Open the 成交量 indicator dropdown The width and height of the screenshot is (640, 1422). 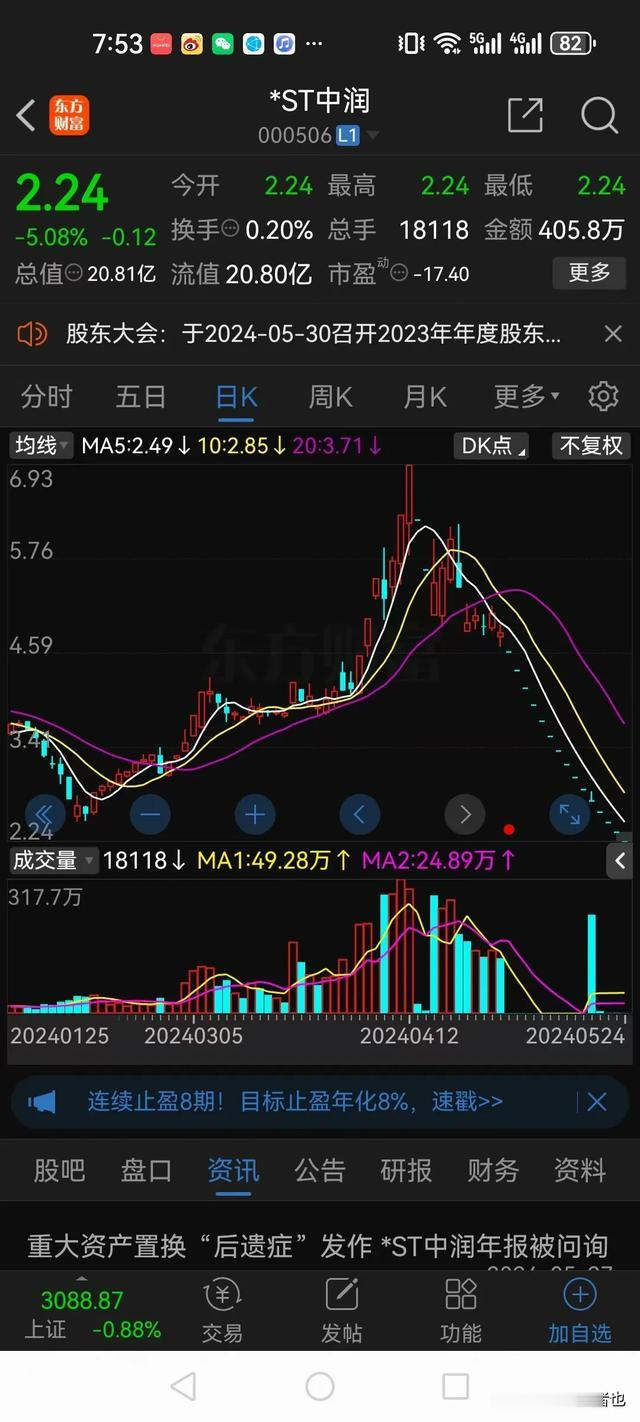click(53, 860)
